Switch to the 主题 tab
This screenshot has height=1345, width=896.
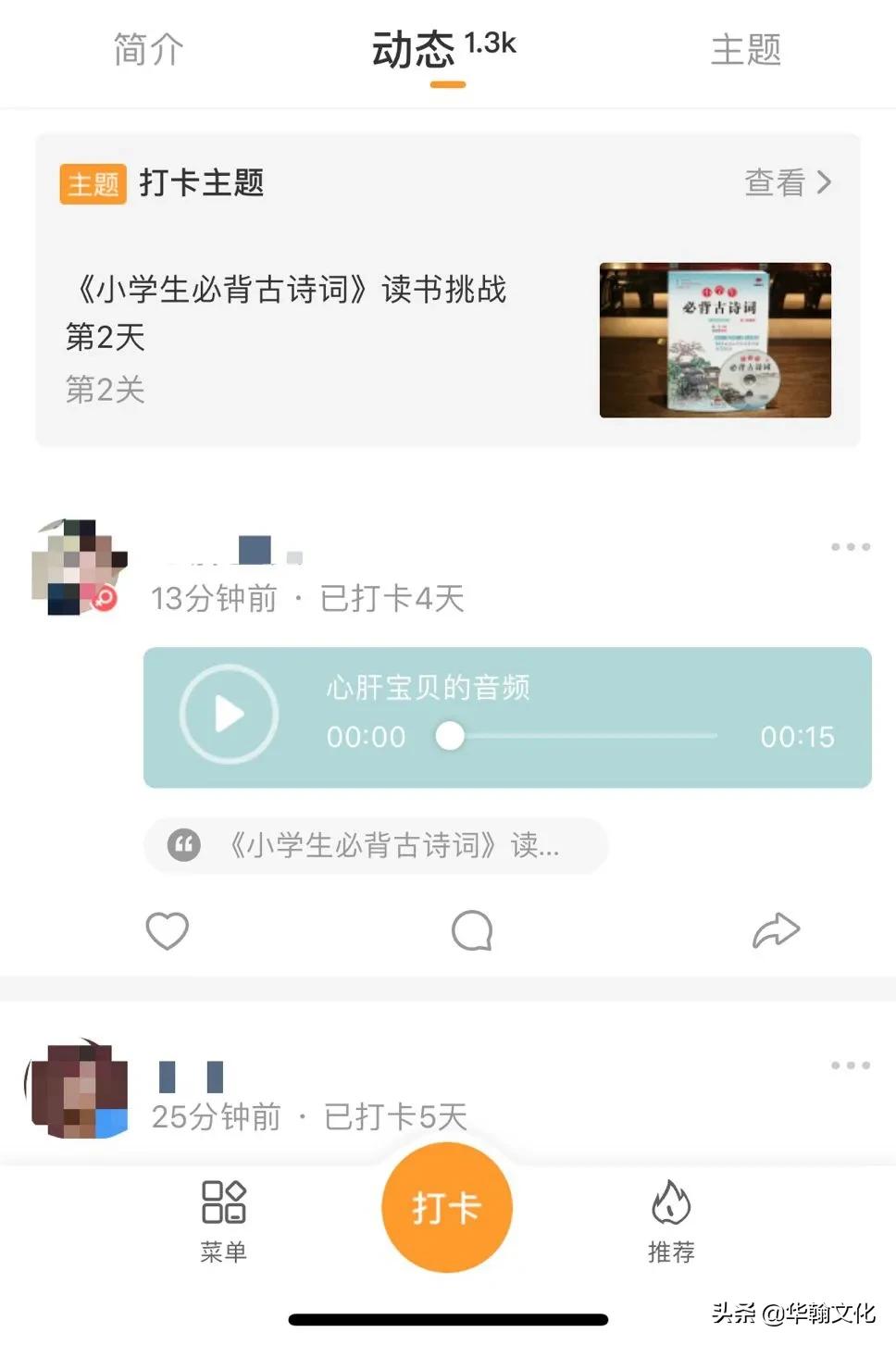746,51
